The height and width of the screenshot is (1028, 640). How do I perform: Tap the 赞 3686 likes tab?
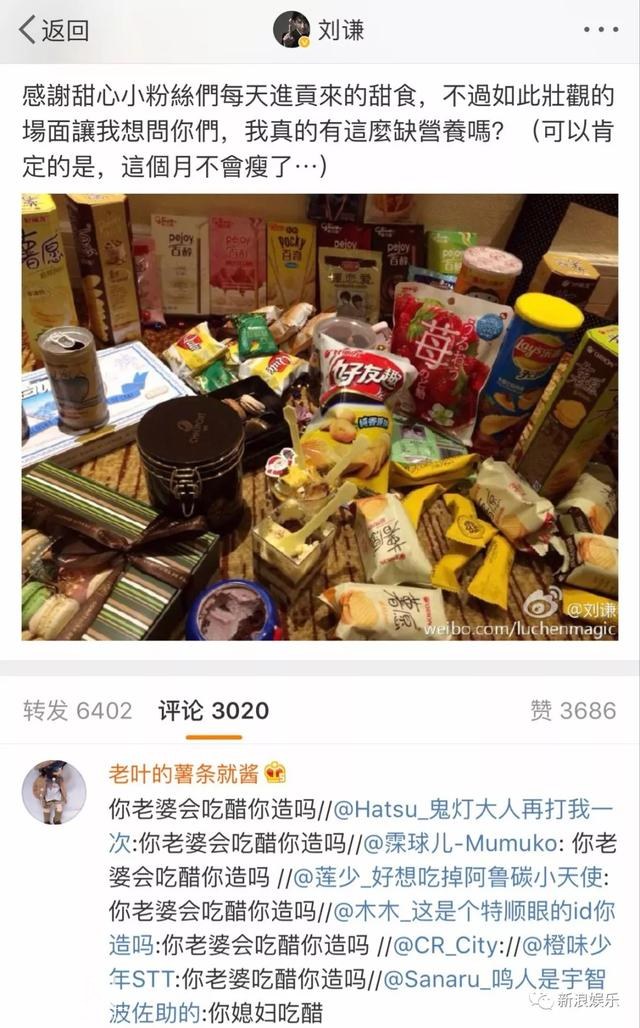(x=572, y=710)
